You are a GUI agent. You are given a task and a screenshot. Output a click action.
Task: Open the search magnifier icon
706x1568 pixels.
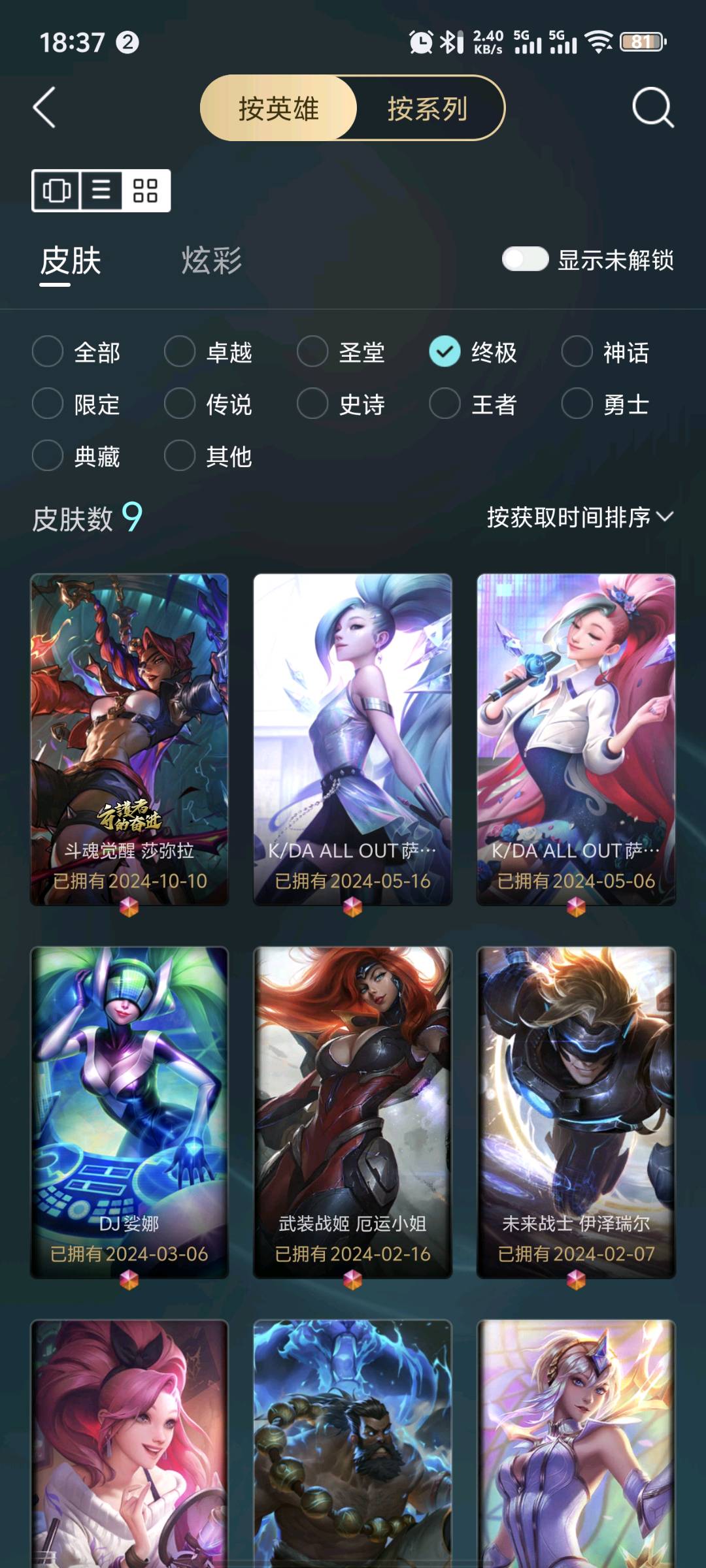tap(653, 108)
